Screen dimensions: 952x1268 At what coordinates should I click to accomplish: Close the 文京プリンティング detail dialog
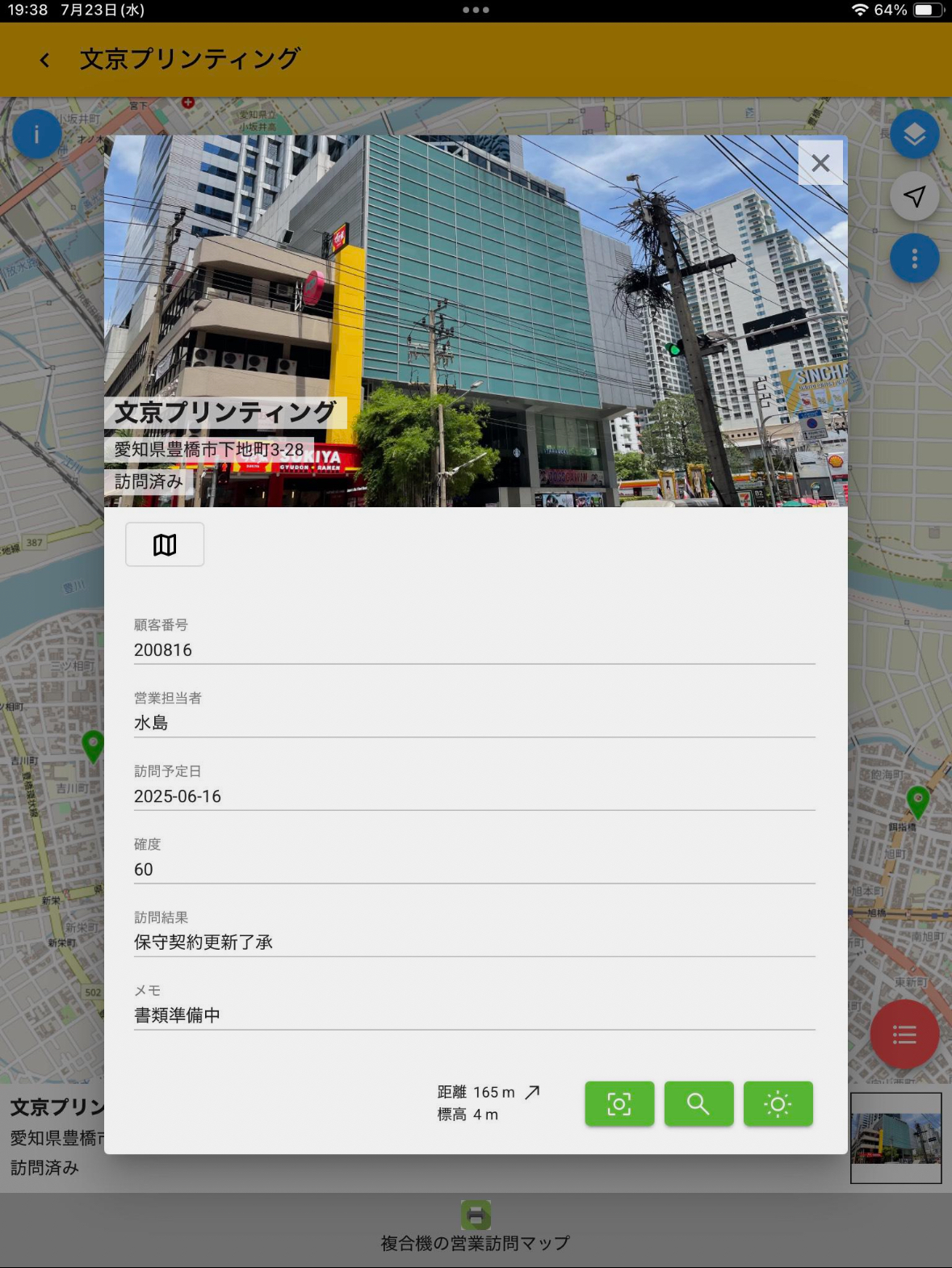[x=820, y=163]
